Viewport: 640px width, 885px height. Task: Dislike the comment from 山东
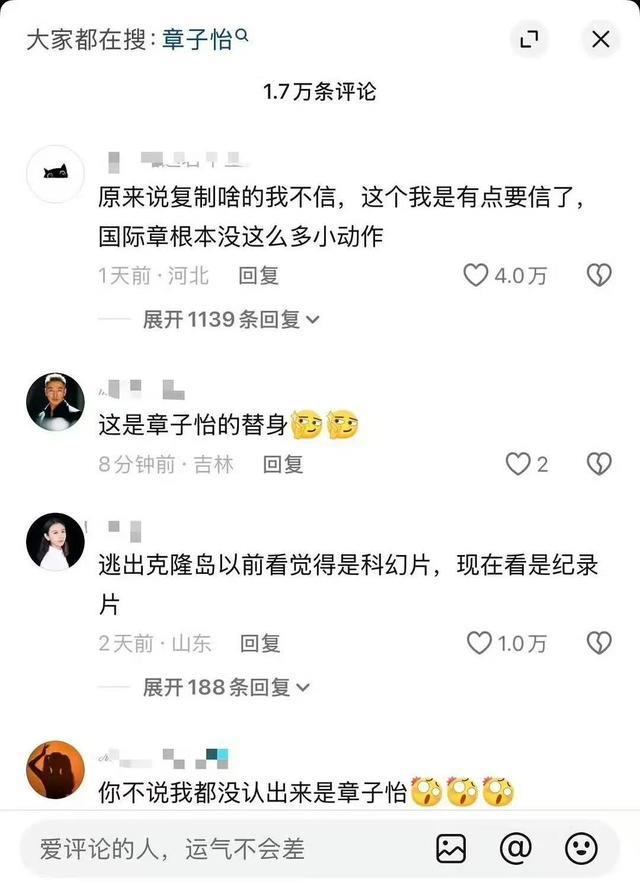point(598,643)
